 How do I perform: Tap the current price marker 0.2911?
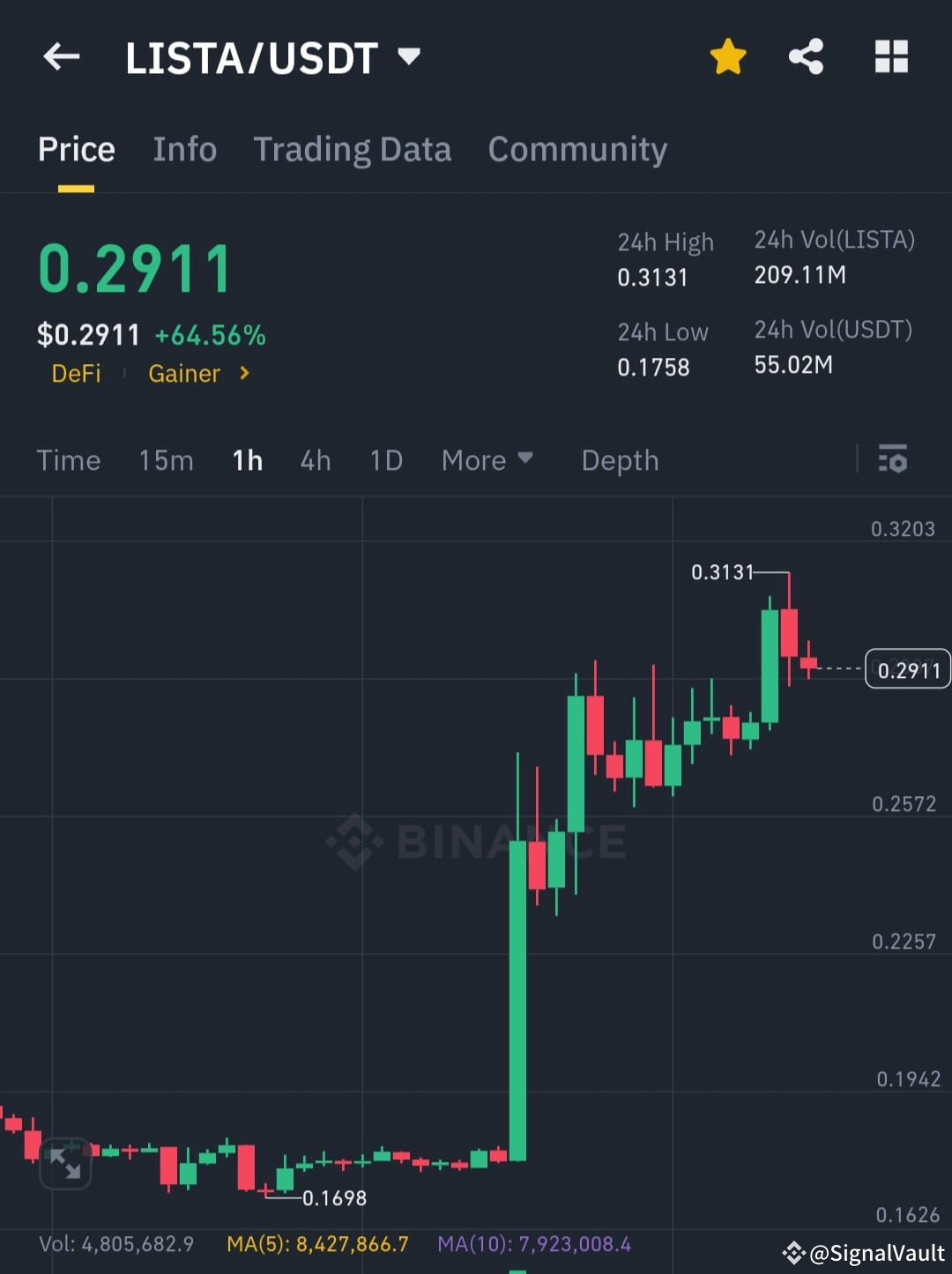[x=907, y=669]
